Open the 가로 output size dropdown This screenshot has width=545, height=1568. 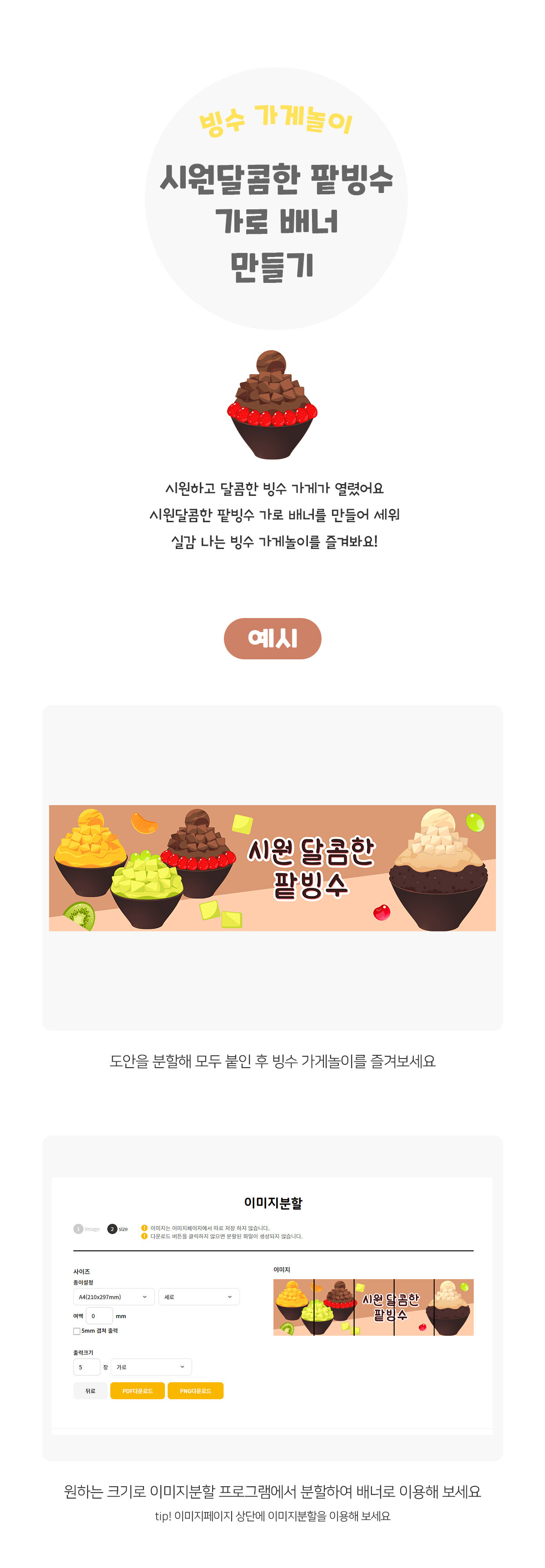pos(151,1367)
